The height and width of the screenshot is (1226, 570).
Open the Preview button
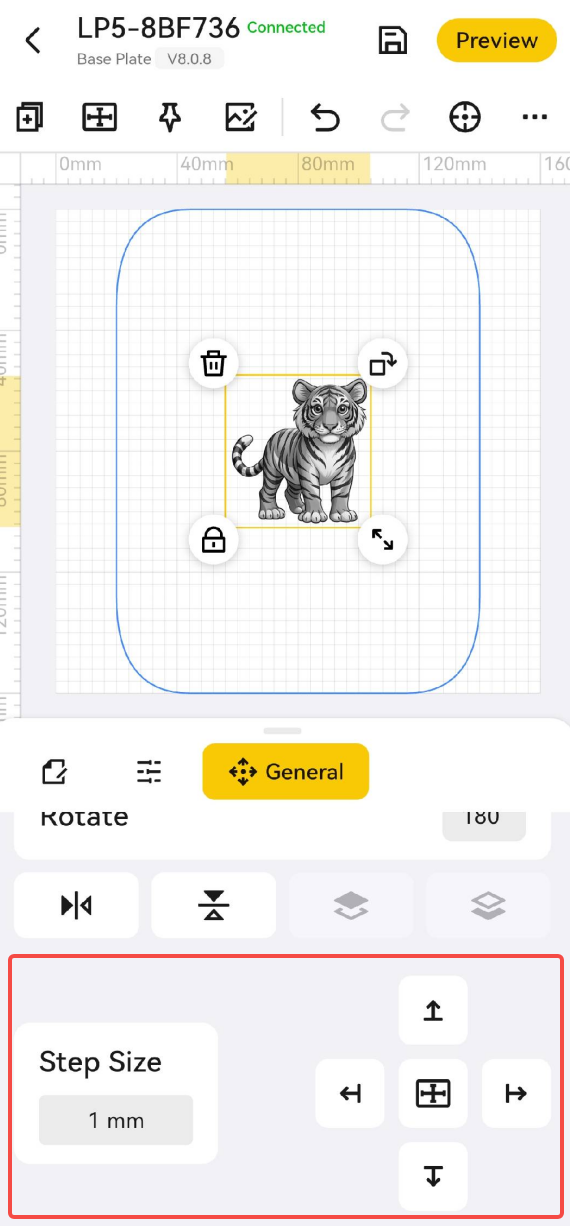point(497,41)
